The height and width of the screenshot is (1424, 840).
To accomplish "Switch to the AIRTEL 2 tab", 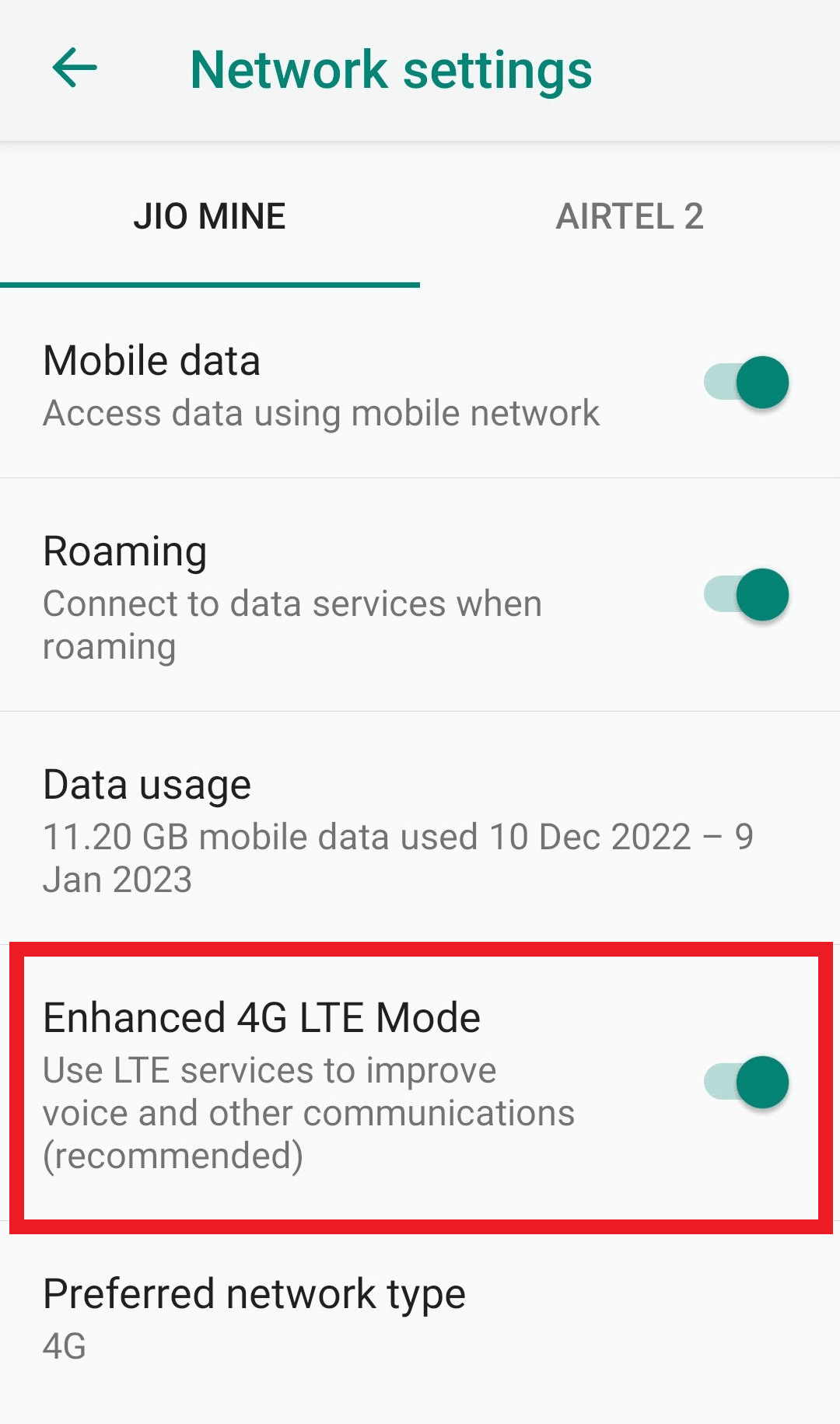I will [630, 216].
